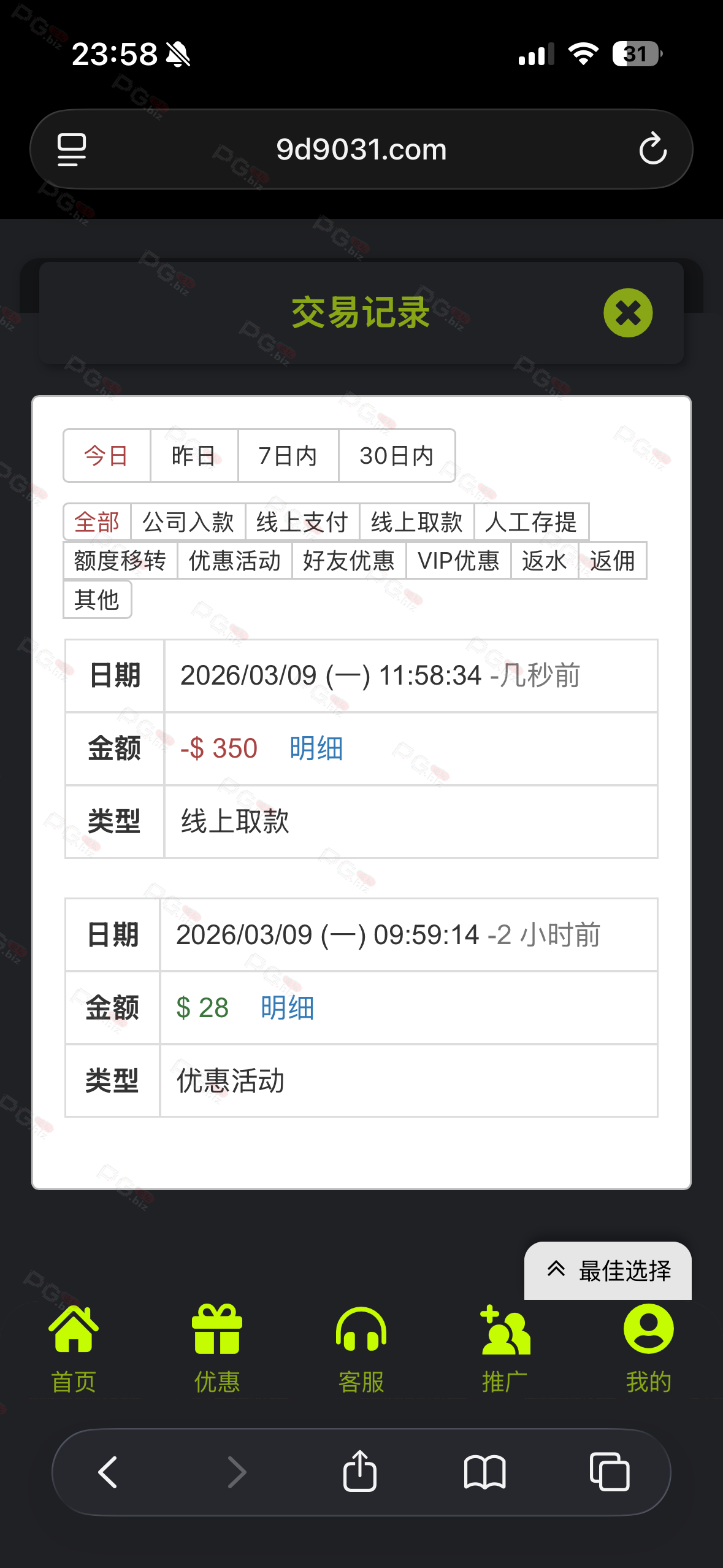723x1568 pixels.
Task: Switch to the 推广 tab
Action: (x=505, y=1347)
